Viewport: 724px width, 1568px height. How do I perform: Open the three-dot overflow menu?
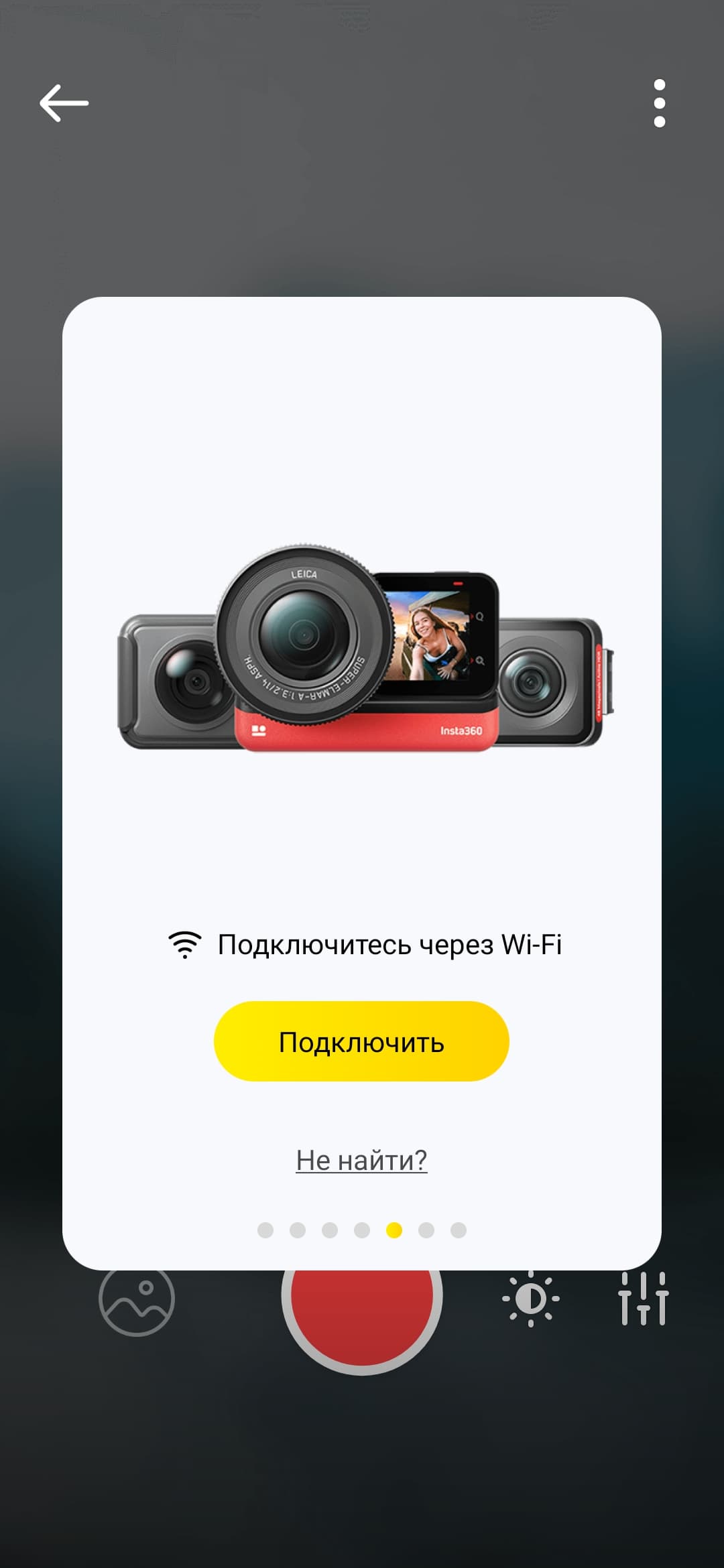coord(659,103)
